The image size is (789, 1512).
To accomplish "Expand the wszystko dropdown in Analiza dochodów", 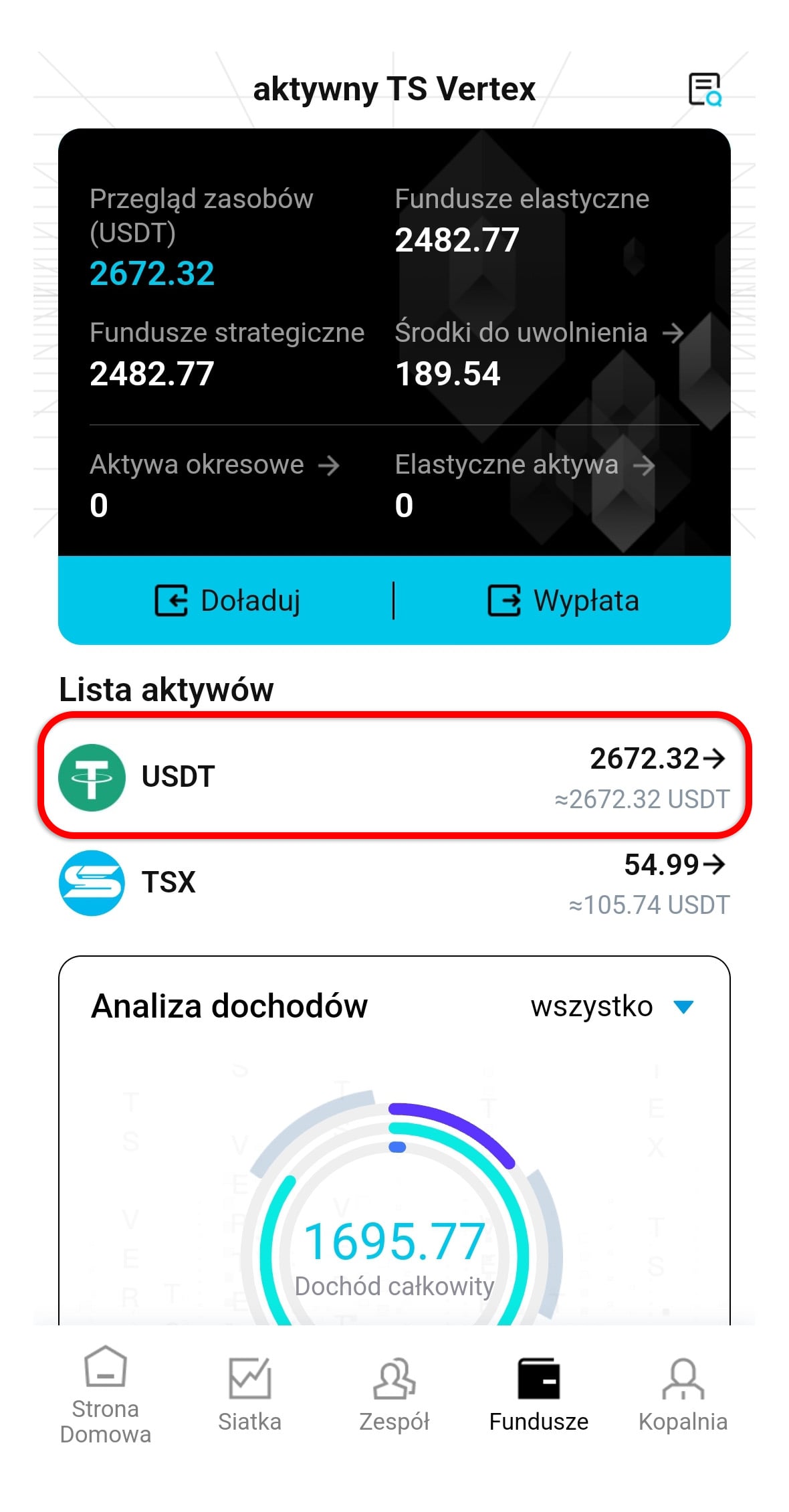I will tap(612, 1007).
